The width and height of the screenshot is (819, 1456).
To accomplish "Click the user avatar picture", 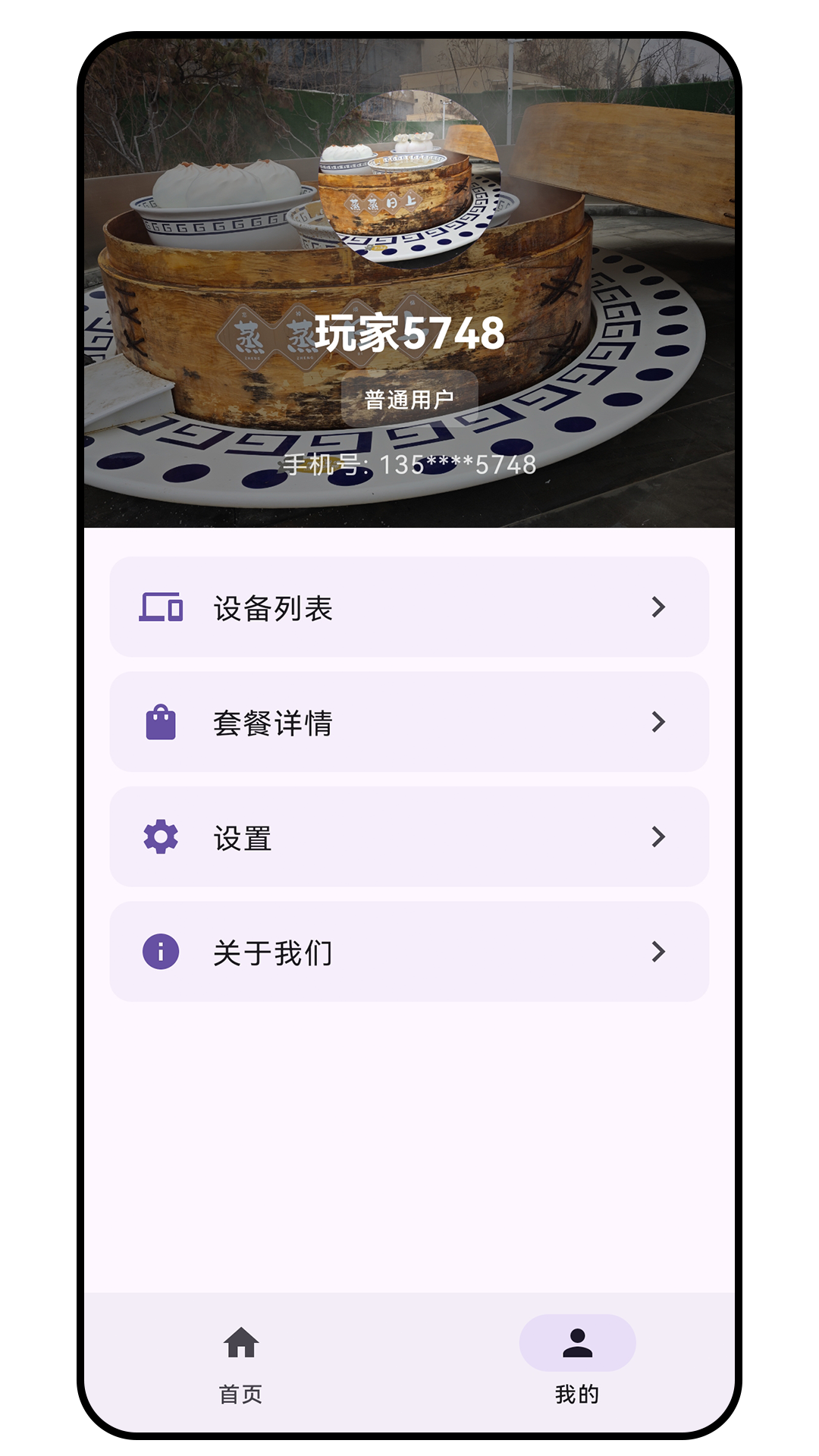I will pos(409,178).
